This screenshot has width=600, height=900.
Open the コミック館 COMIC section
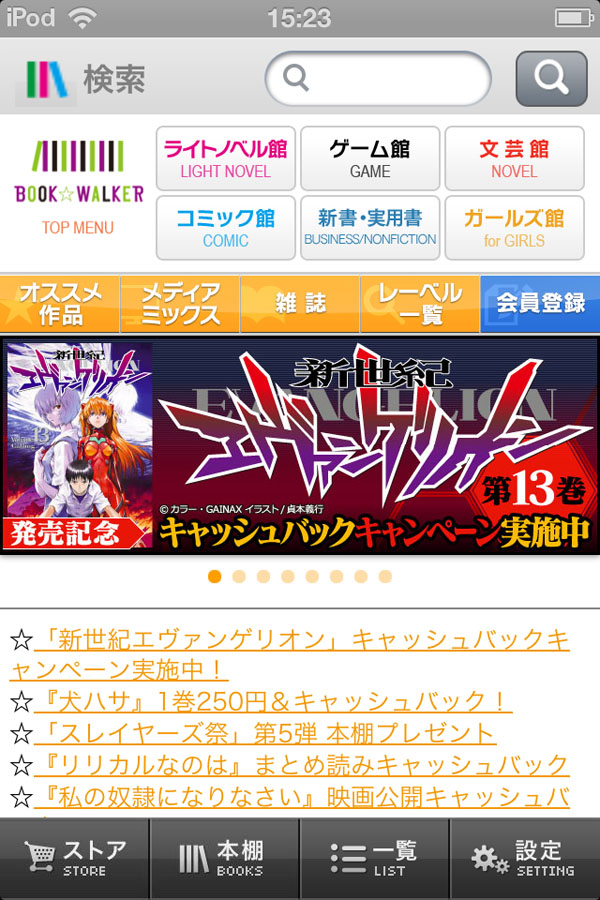tap(226, 227)
